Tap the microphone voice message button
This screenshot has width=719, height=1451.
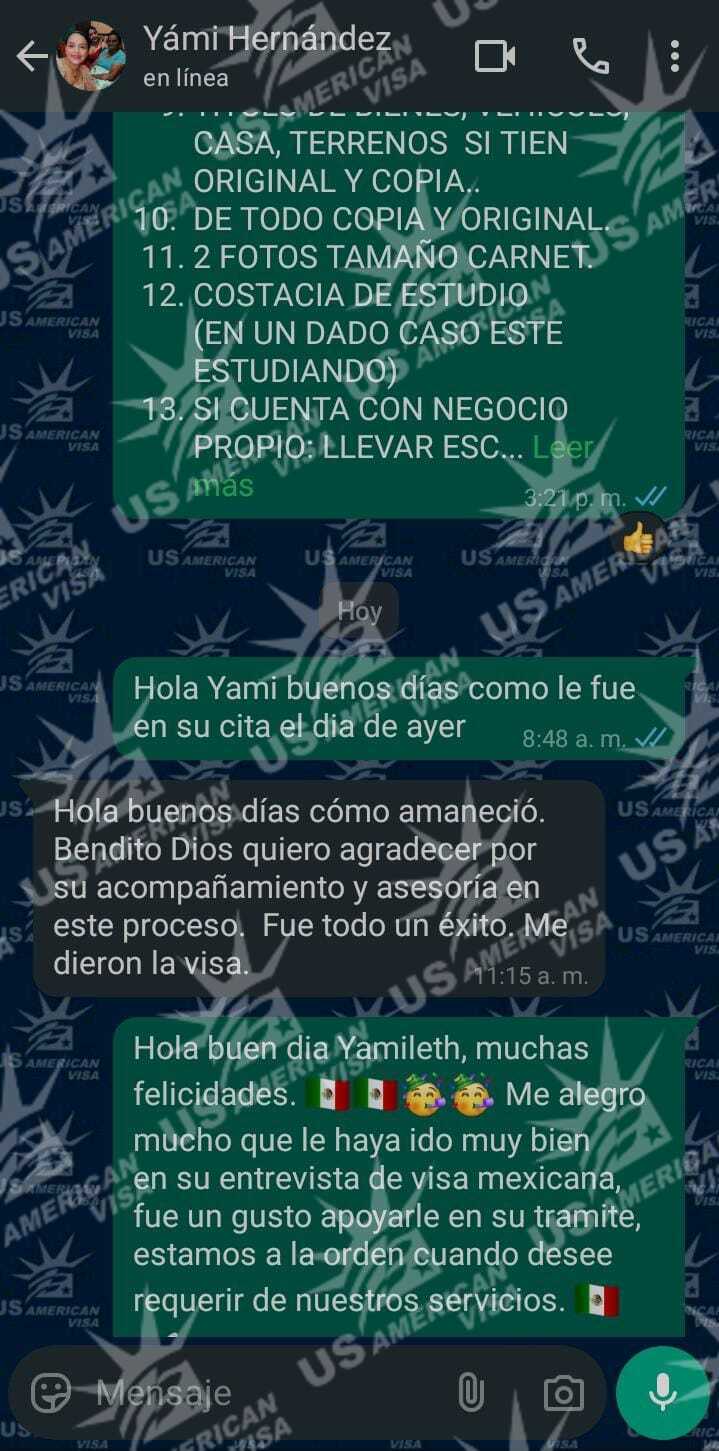pos(662,1392)
